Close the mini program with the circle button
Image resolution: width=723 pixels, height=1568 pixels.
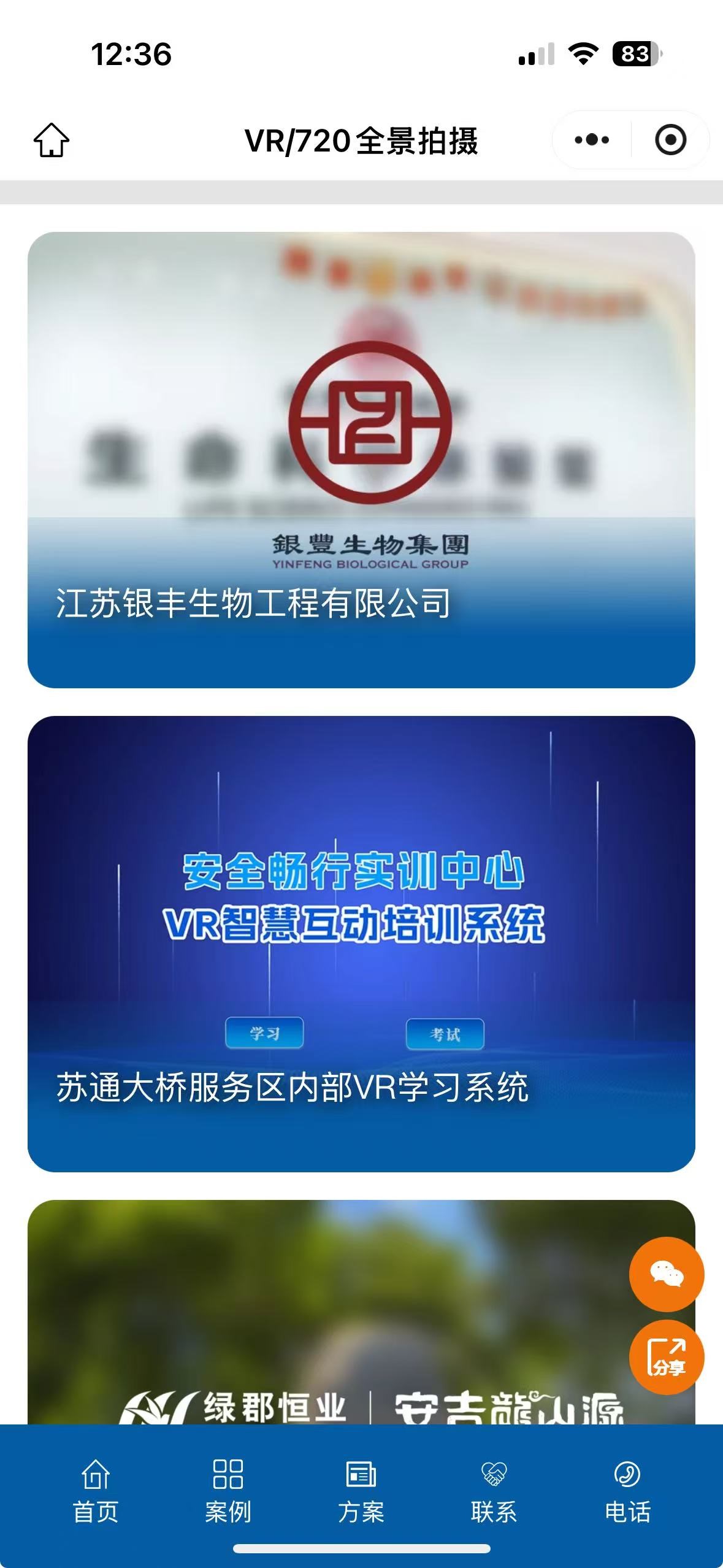pos(670,140)
